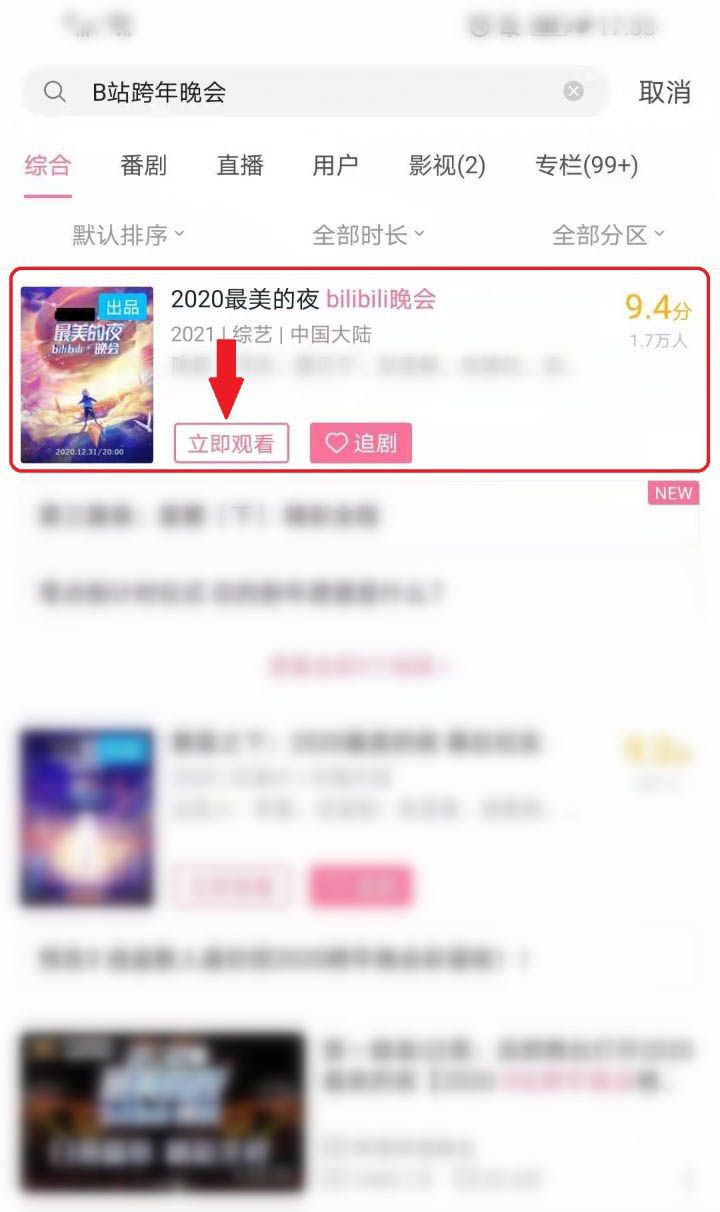Follow 2020最美的夜 with the 追剧 button
The image size is (720, 1212).
[361, 443]
